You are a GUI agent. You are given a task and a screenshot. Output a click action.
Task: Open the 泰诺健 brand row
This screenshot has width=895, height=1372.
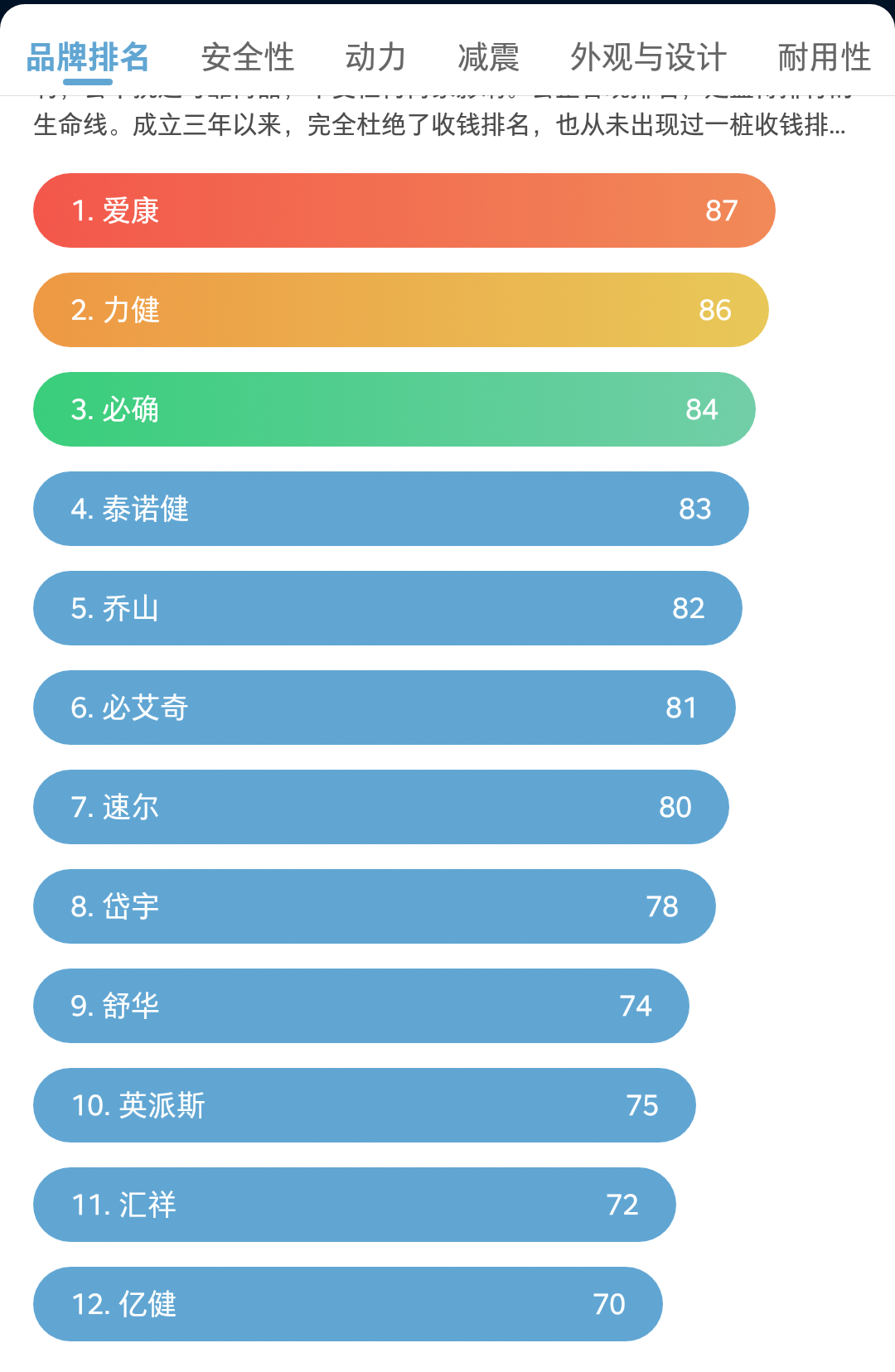(390, 509)
